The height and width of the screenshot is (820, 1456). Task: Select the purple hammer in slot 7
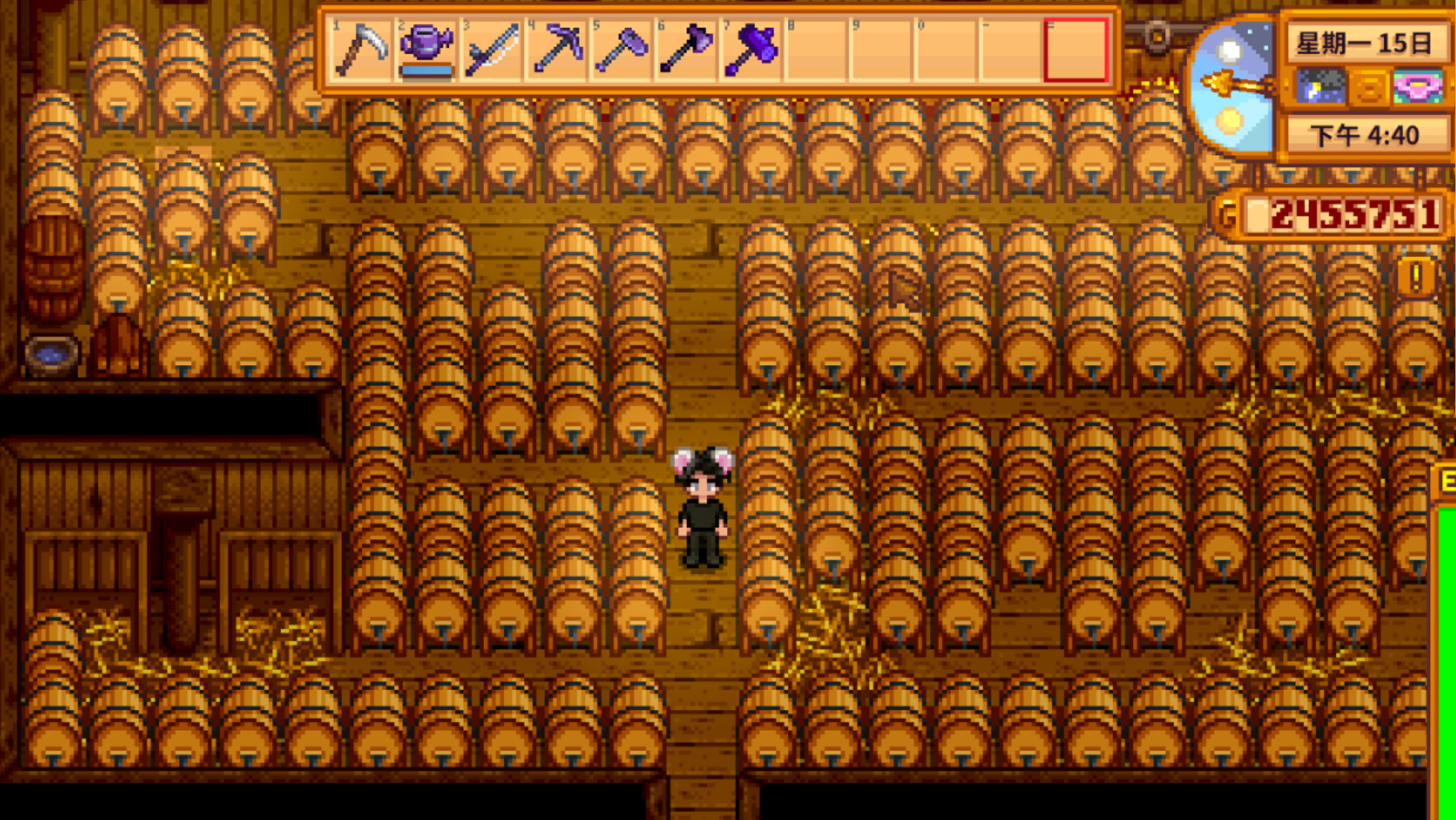click(x=752, y=50)
